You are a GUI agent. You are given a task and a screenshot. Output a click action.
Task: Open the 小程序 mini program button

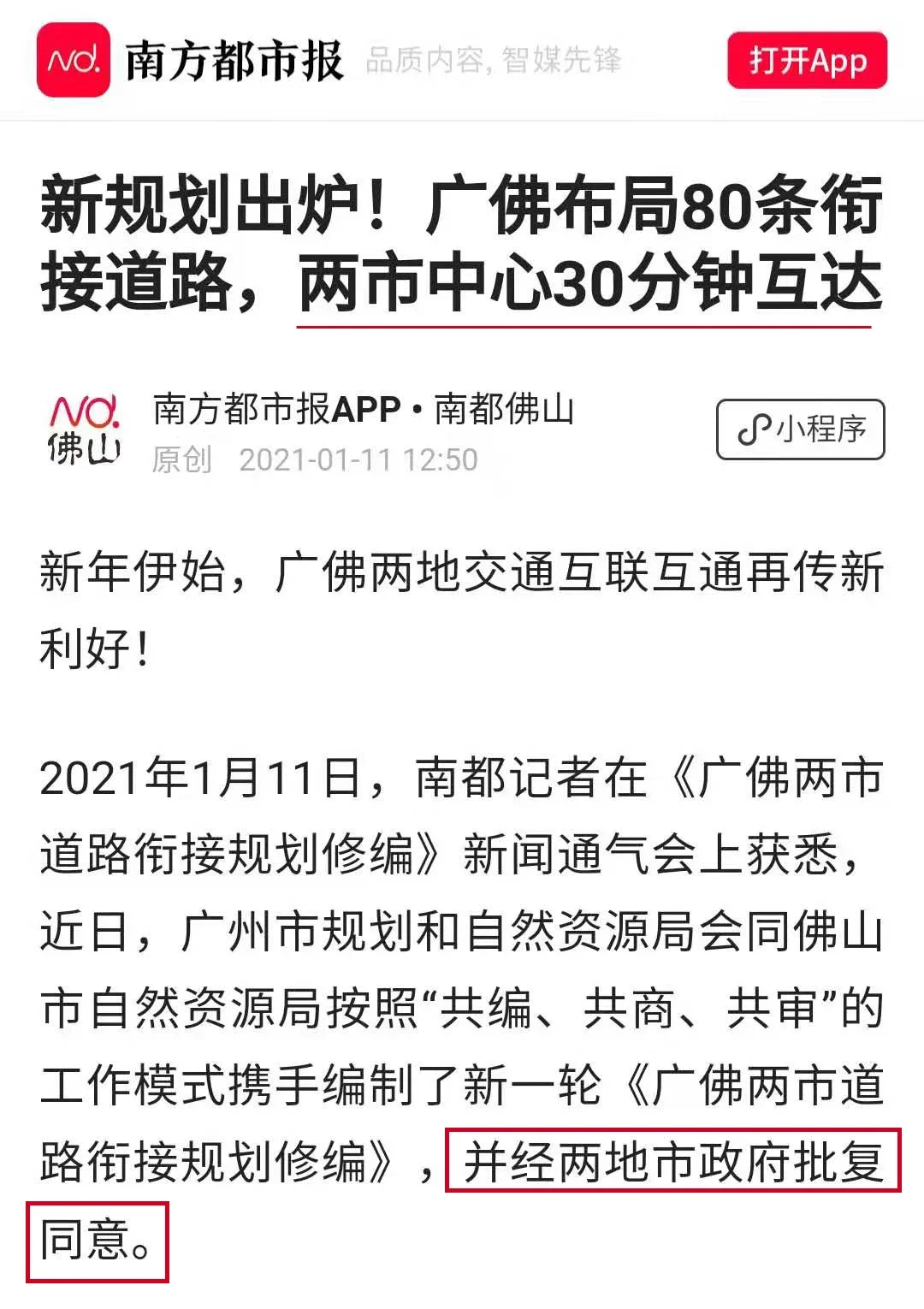(x=800, y=429)
